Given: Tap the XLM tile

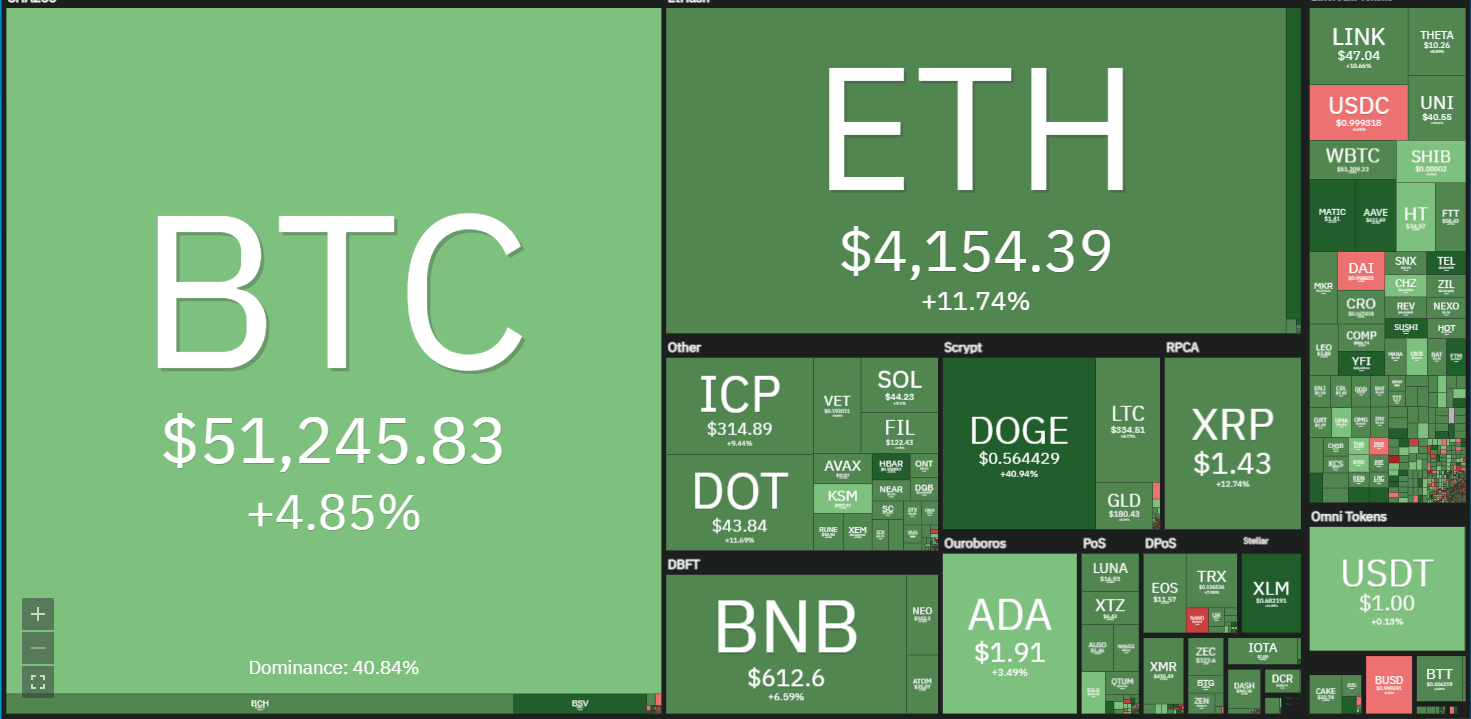Looking at the screenshot, I should (x=1270, y=592).
